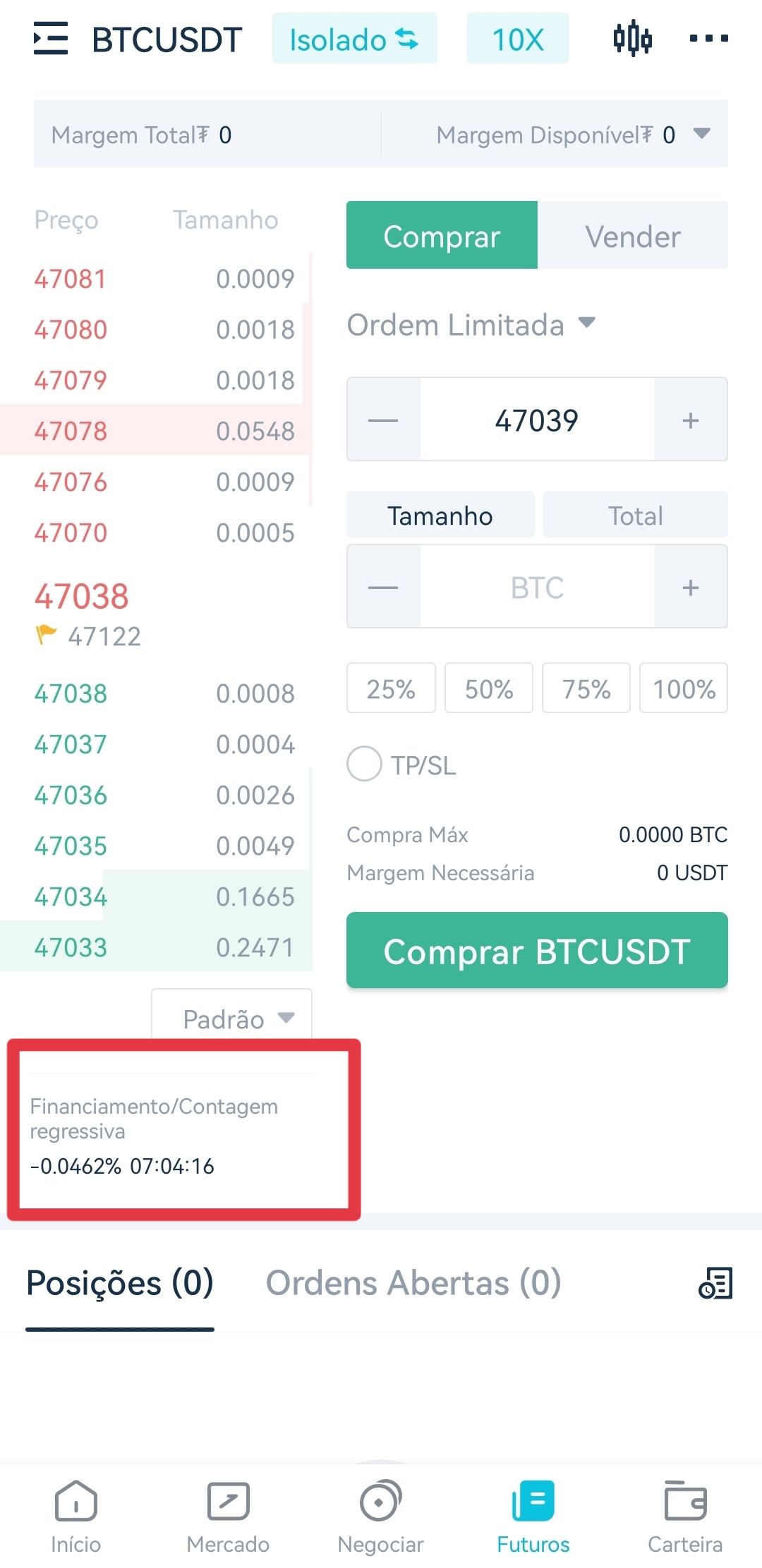Viewport: 762px width, 1568px height.
Task: Change the 10X leverage setting
Action: 518,39
